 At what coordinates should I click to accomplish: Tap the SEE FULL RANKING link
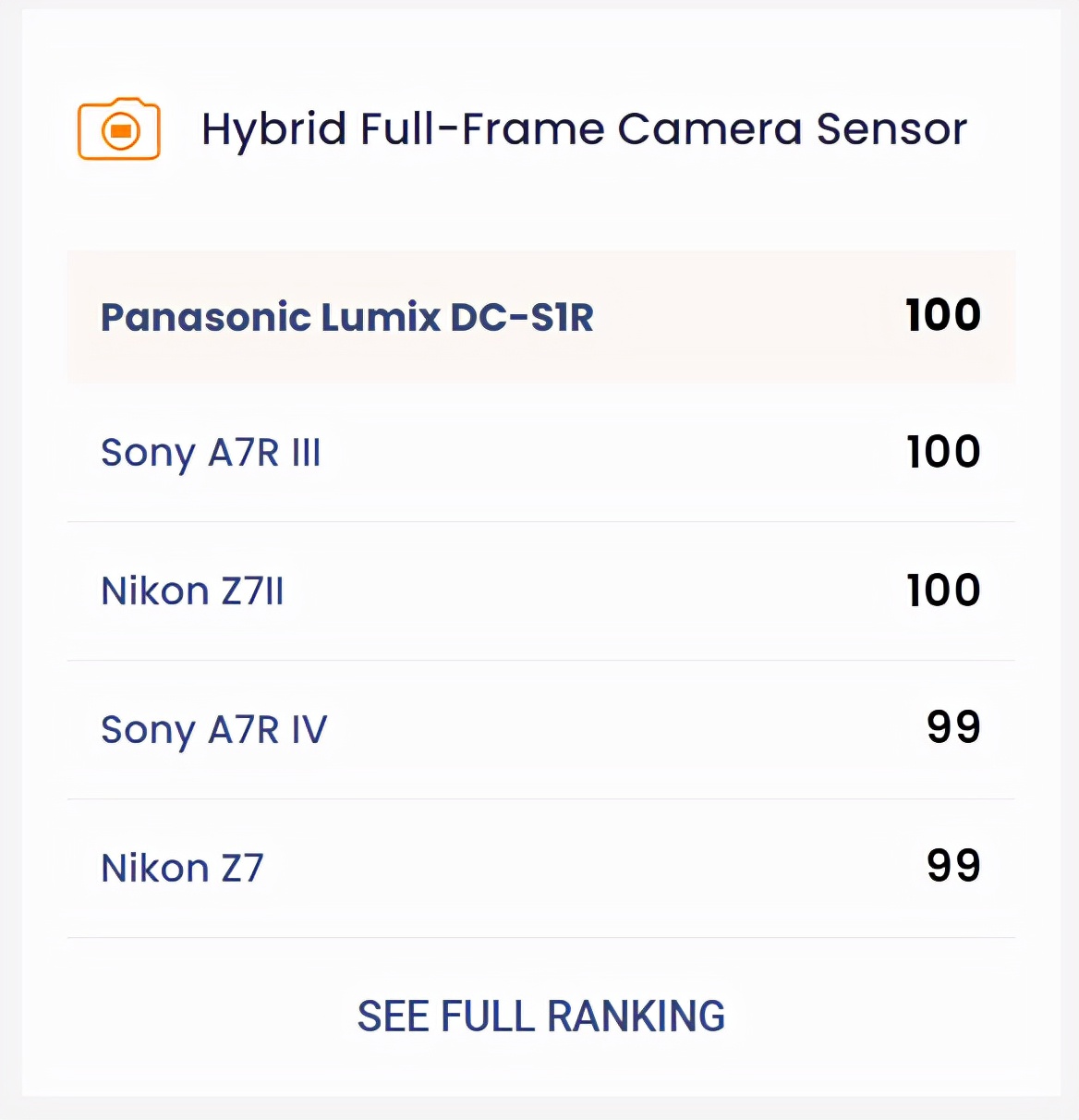(540, 1017)
